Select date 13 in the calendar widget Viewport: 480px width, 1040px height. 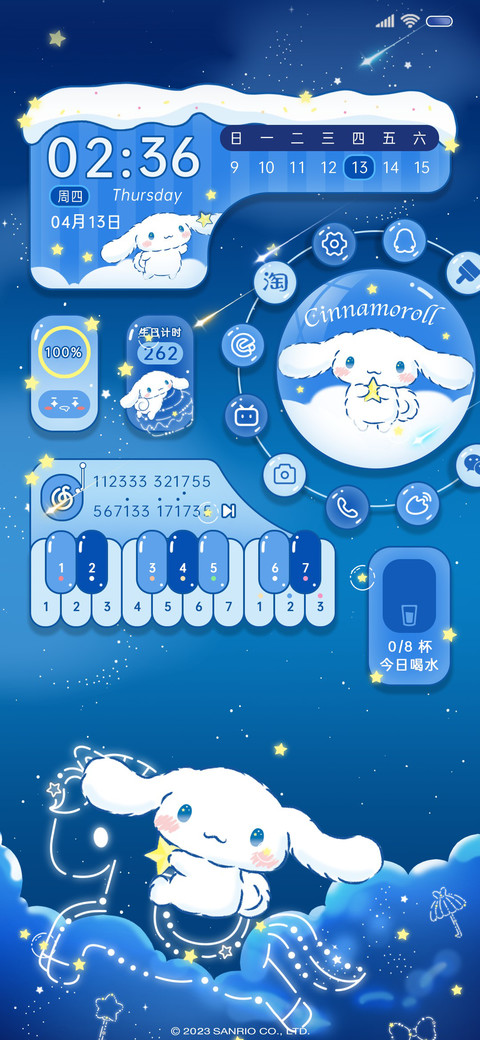pyautogui.click(x=359, y=167)
